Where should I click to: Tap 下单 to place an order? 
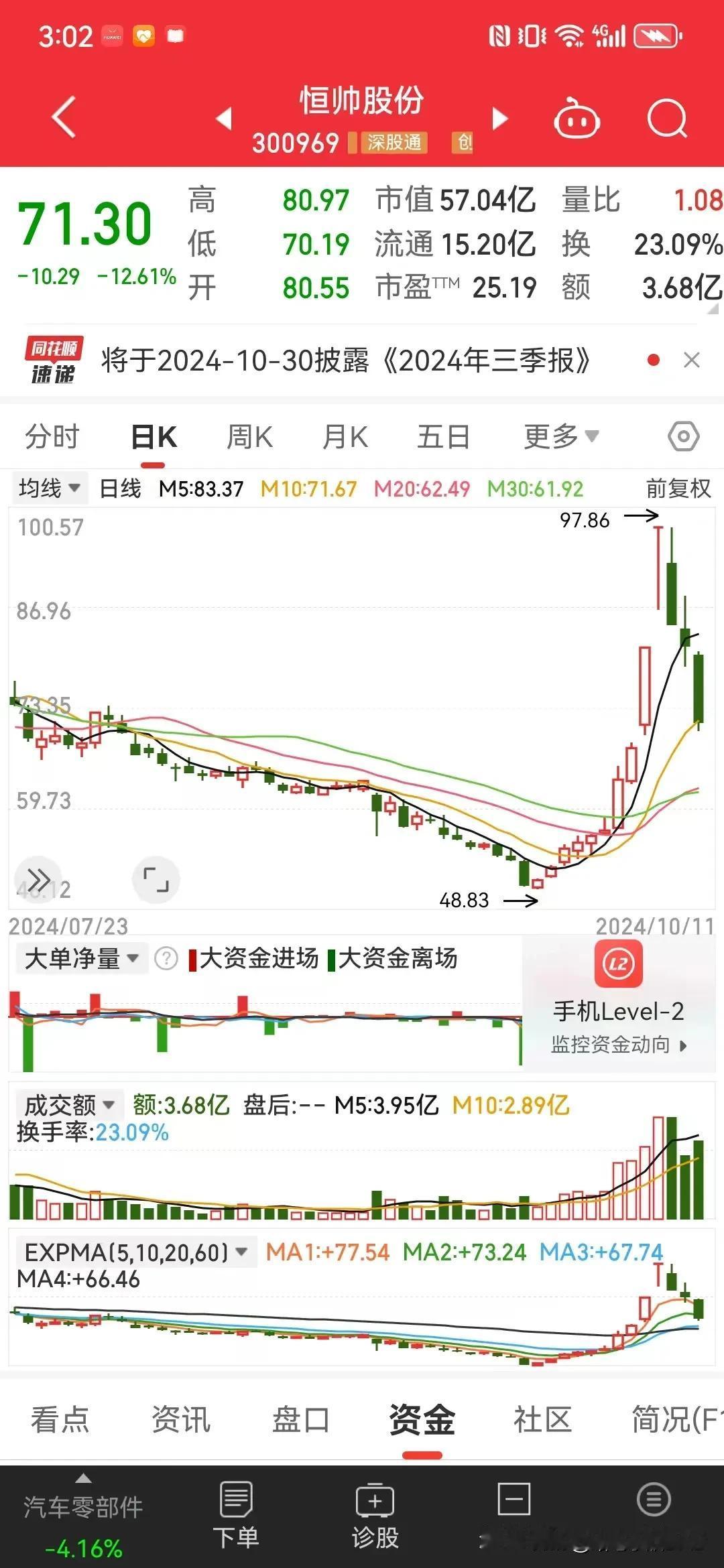[236, 1514]
